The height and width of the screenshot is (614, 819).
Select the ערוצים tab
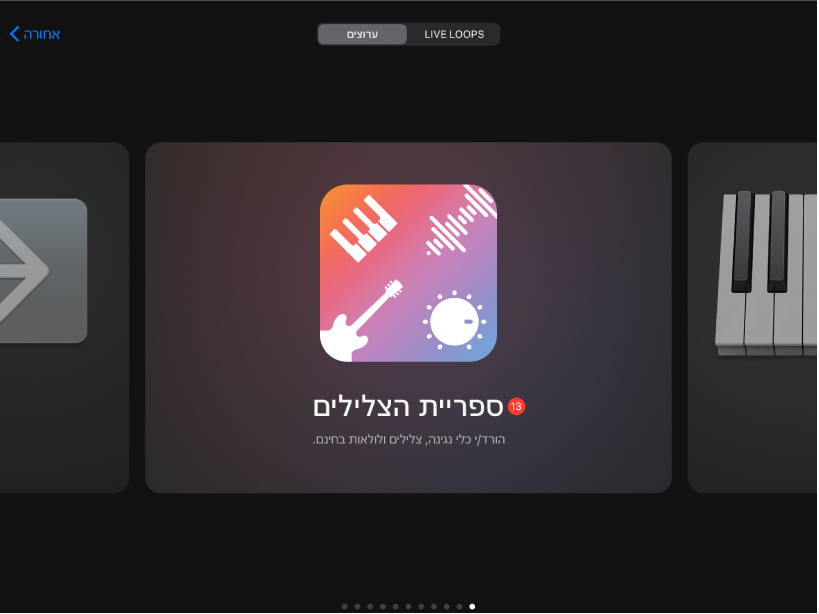pos(362,34)
